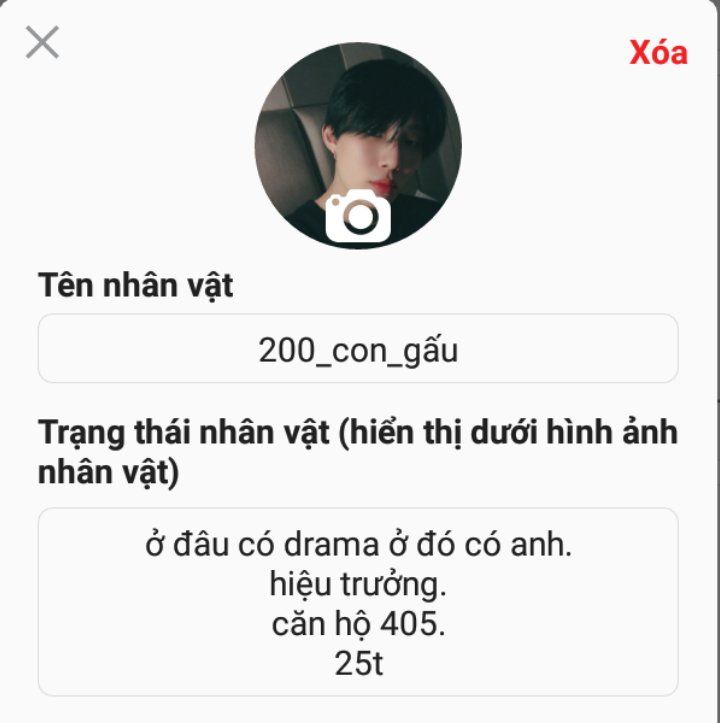Edit the character name field 200_con_gấu
720x723 pixels.
coord(358,349)
